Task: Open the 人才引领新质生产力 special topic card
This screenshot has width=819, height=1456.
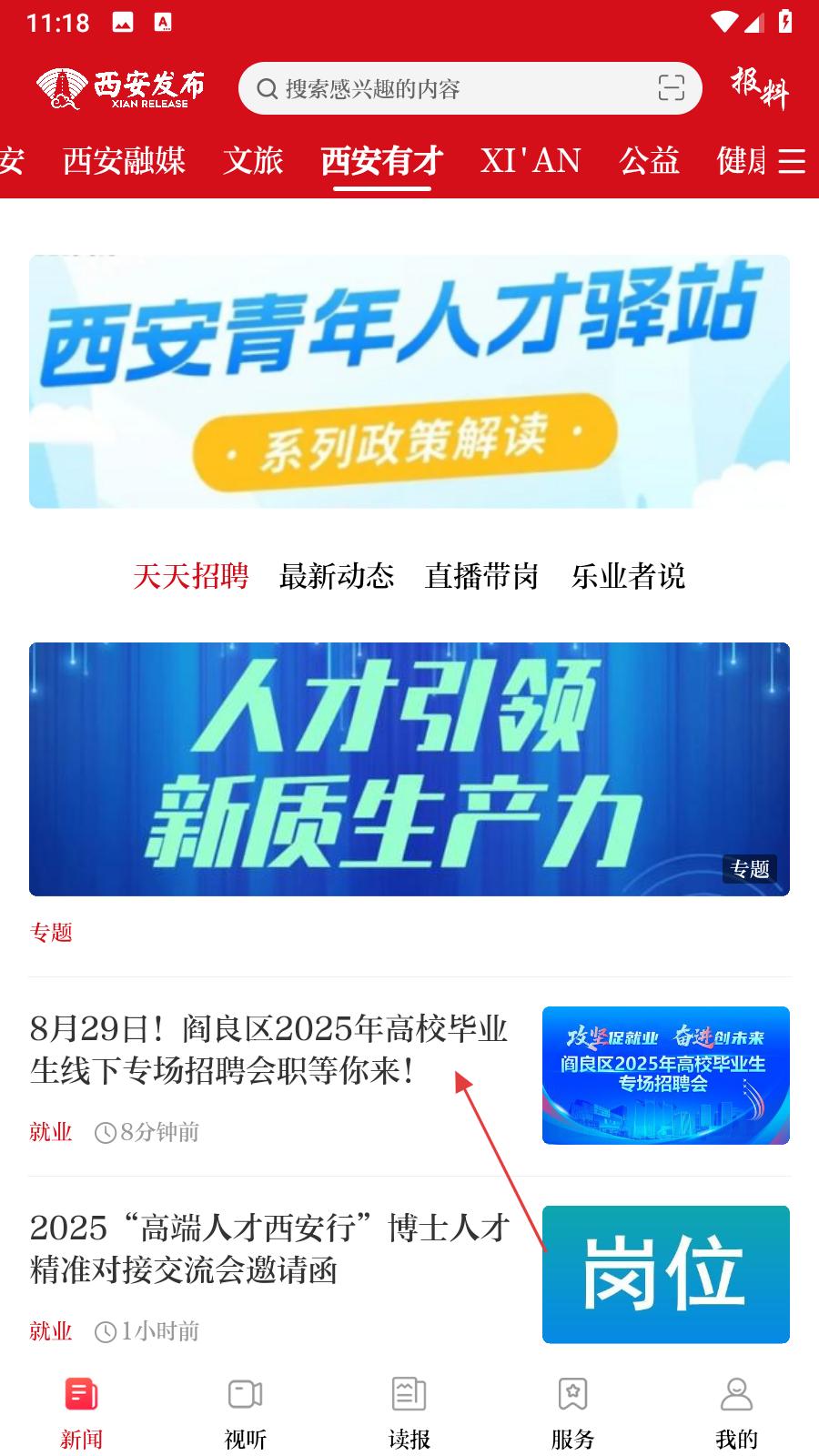Action: [409, 769]
